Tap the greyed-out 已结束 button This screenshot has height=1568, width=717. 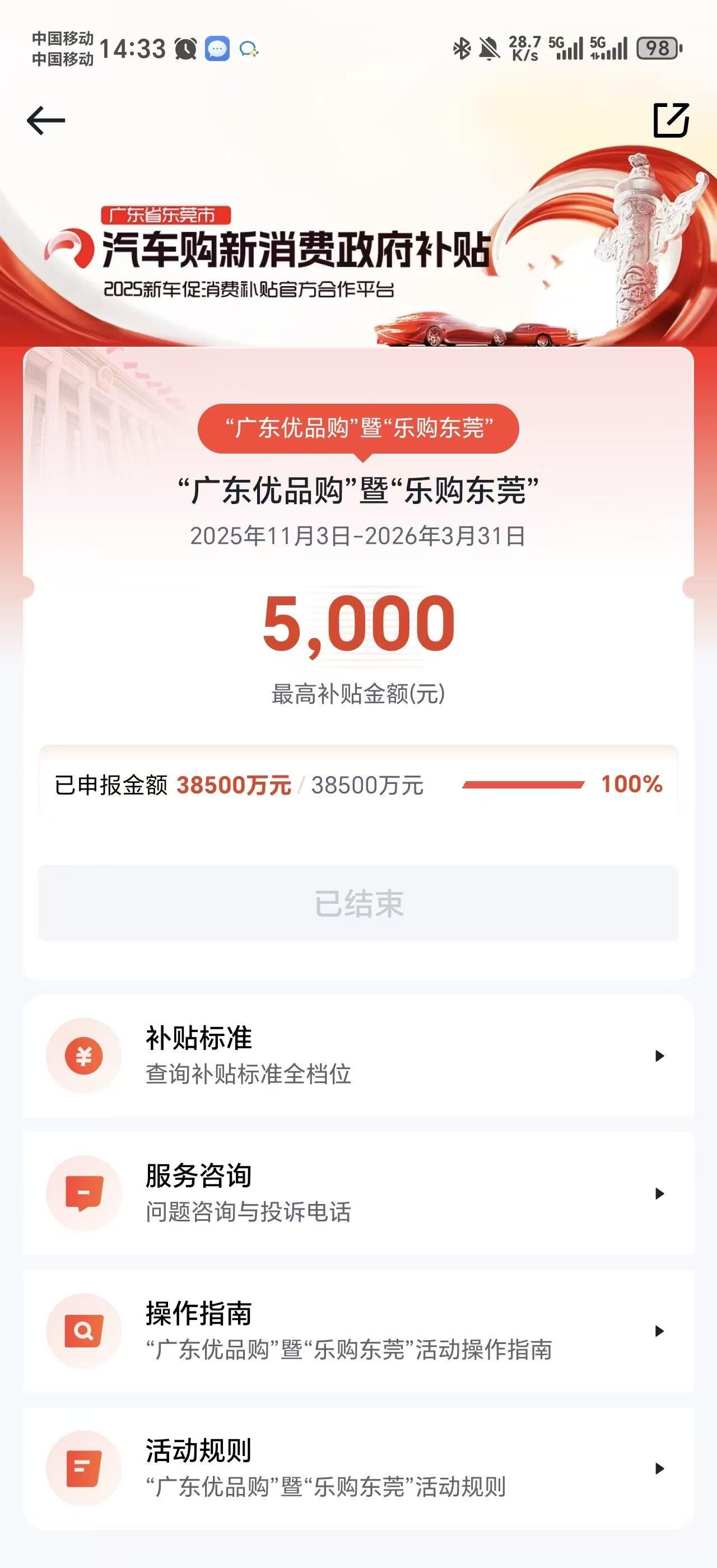358,903
